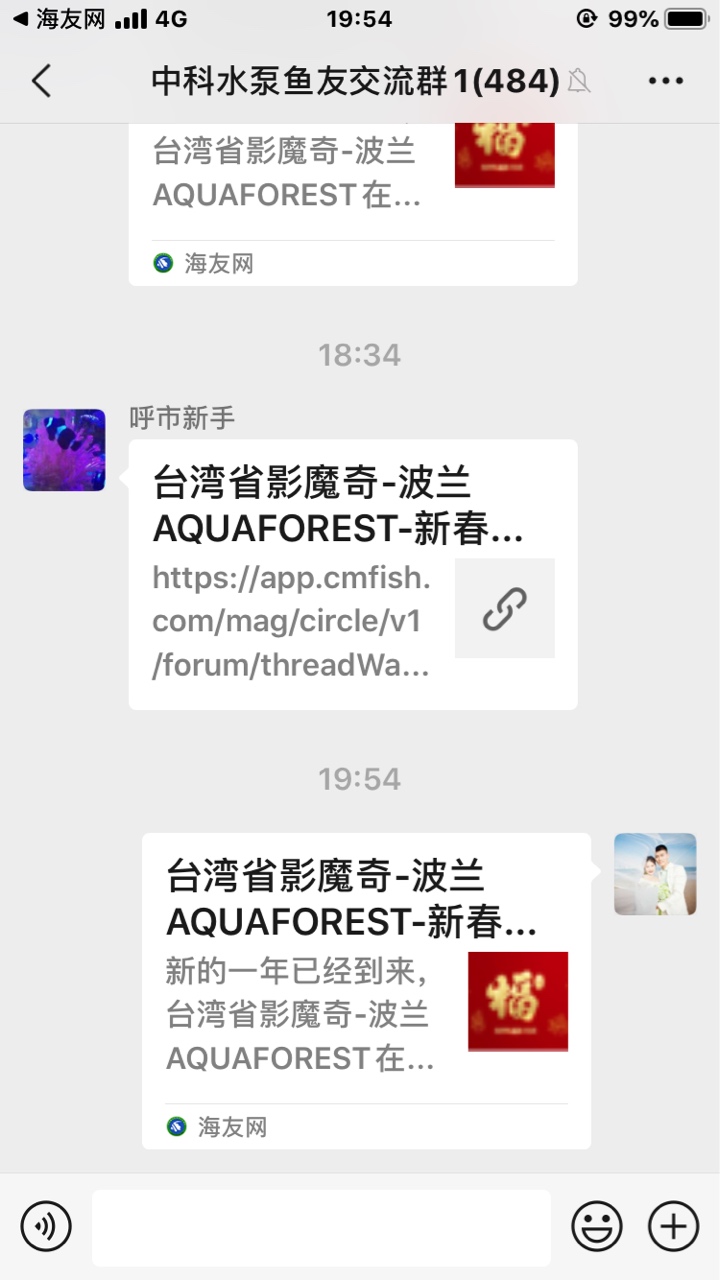This screenshot has height=1280, width=720.
Task: Focus the message text field
Action: [321, 1227]
